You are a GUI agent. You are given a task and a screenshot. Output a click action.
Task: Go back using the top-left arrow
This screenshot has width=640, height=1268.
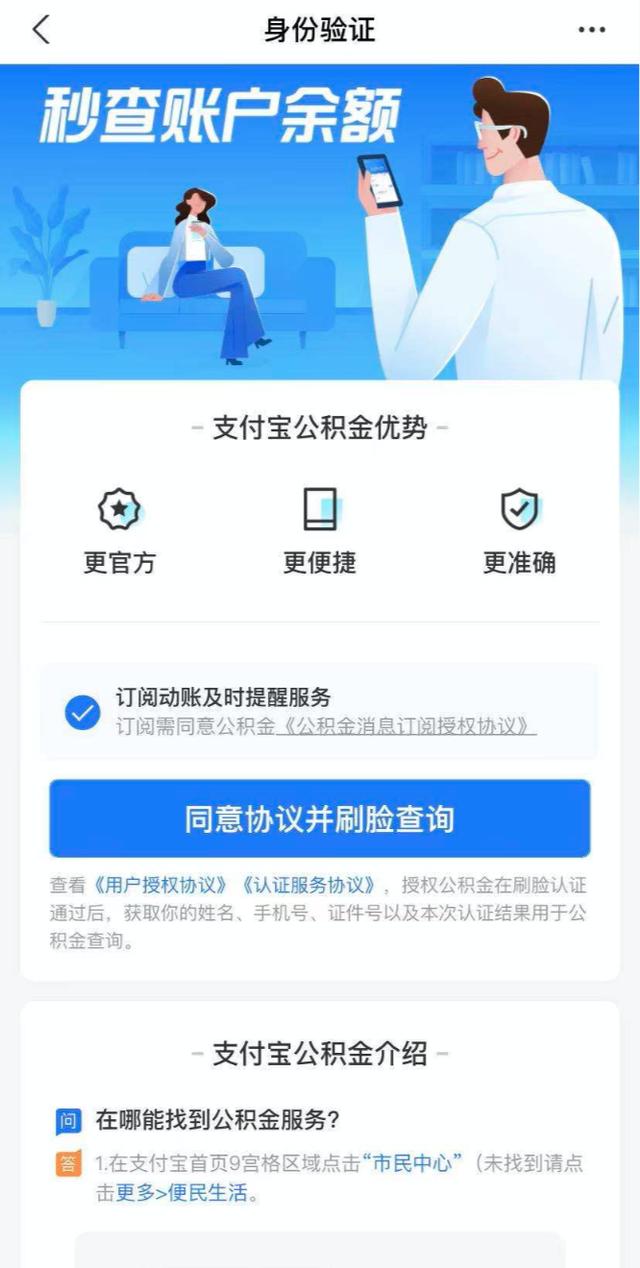pos(41,30)
